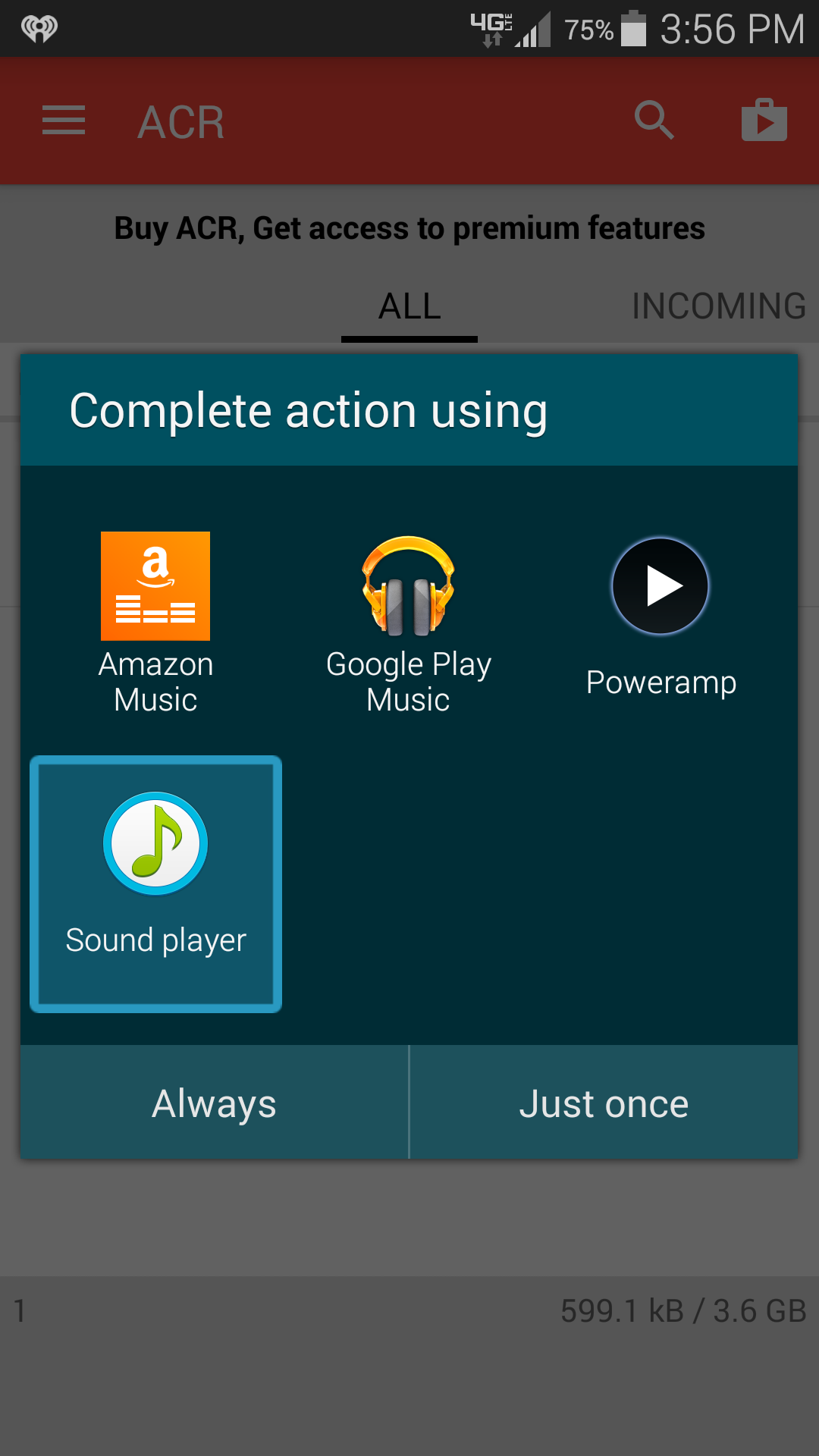
Task: Pick Poweramp as the player
Action: point(661,618)
